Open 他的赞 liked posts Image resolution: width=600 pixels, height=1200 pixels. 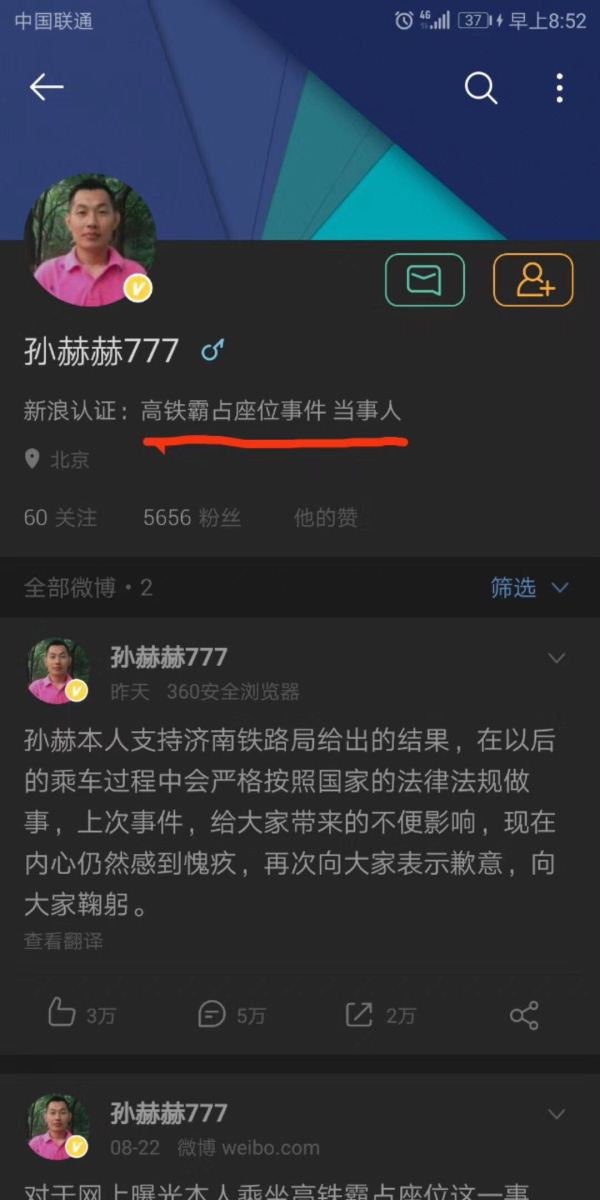pos(325,517)
